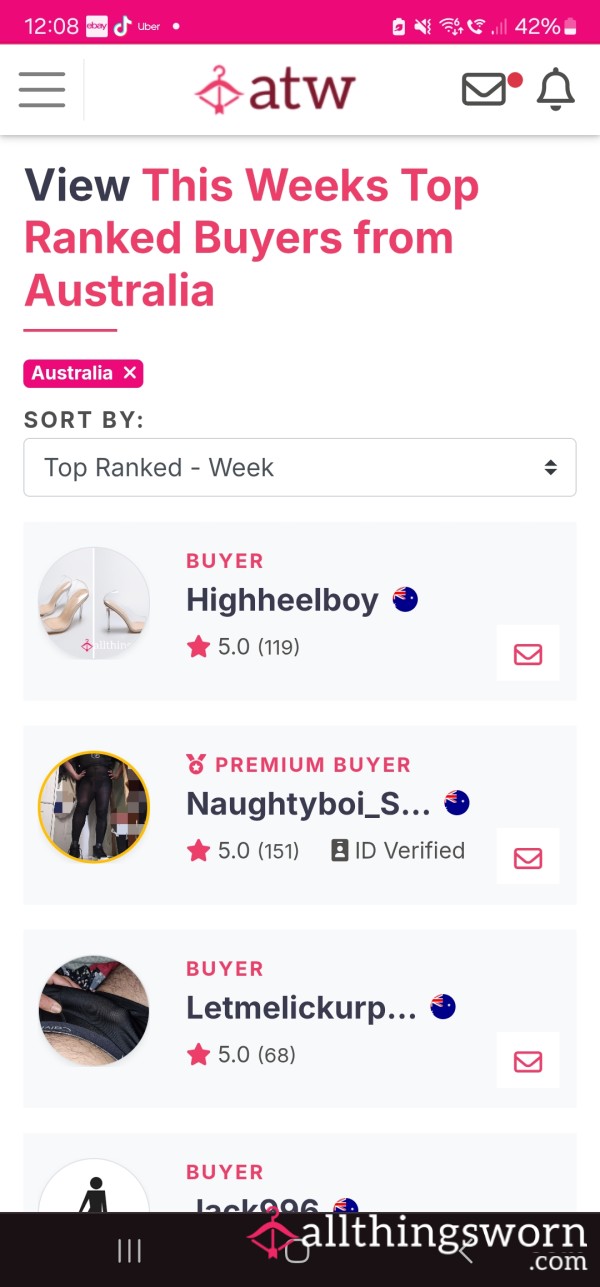The height and width of the screenshot is (1287, 600).
Task: Tap Highheelboy's profile picture
Action: pos(94,603)
